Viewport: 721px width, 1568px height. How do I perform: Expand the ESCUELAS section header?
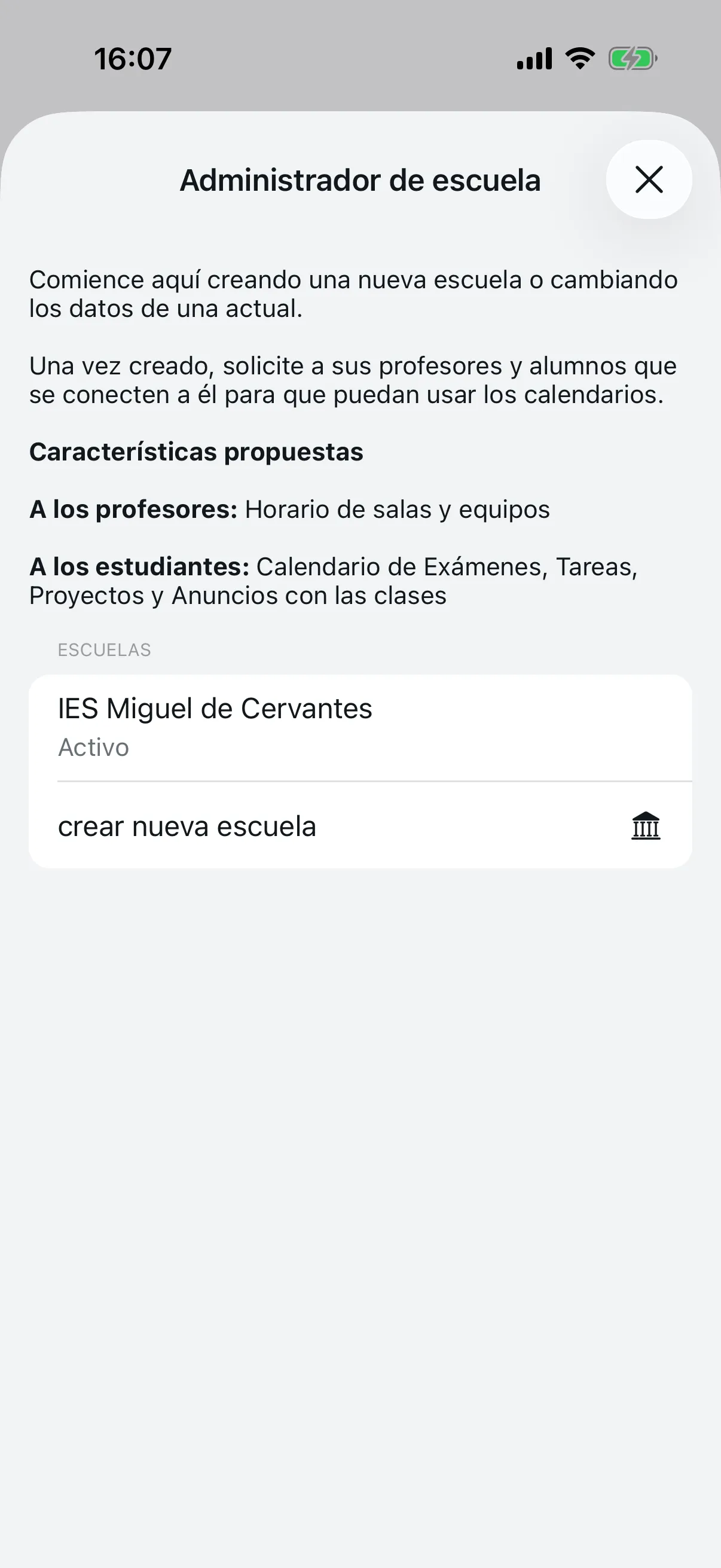pos(105,649)
